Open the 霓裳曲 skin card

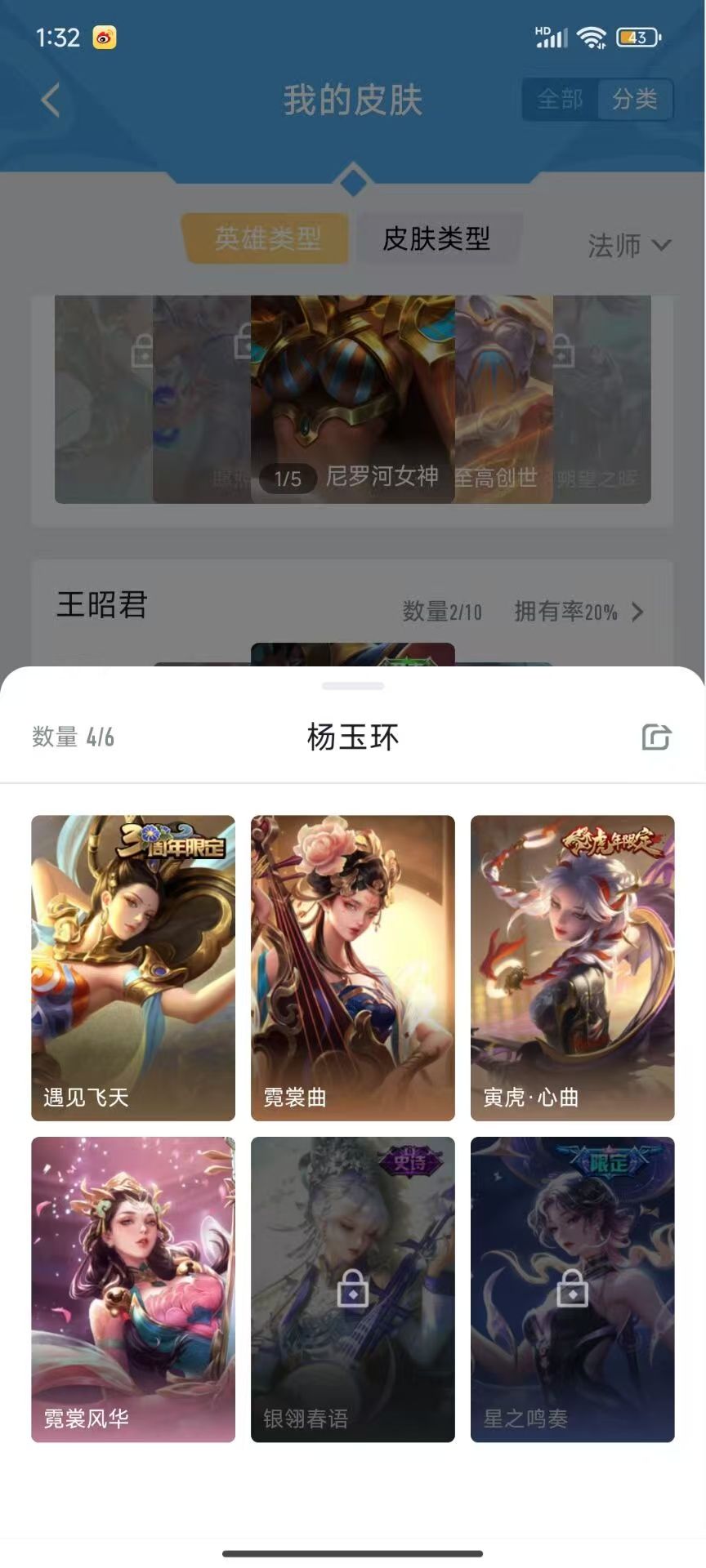[x=353, y=968]
